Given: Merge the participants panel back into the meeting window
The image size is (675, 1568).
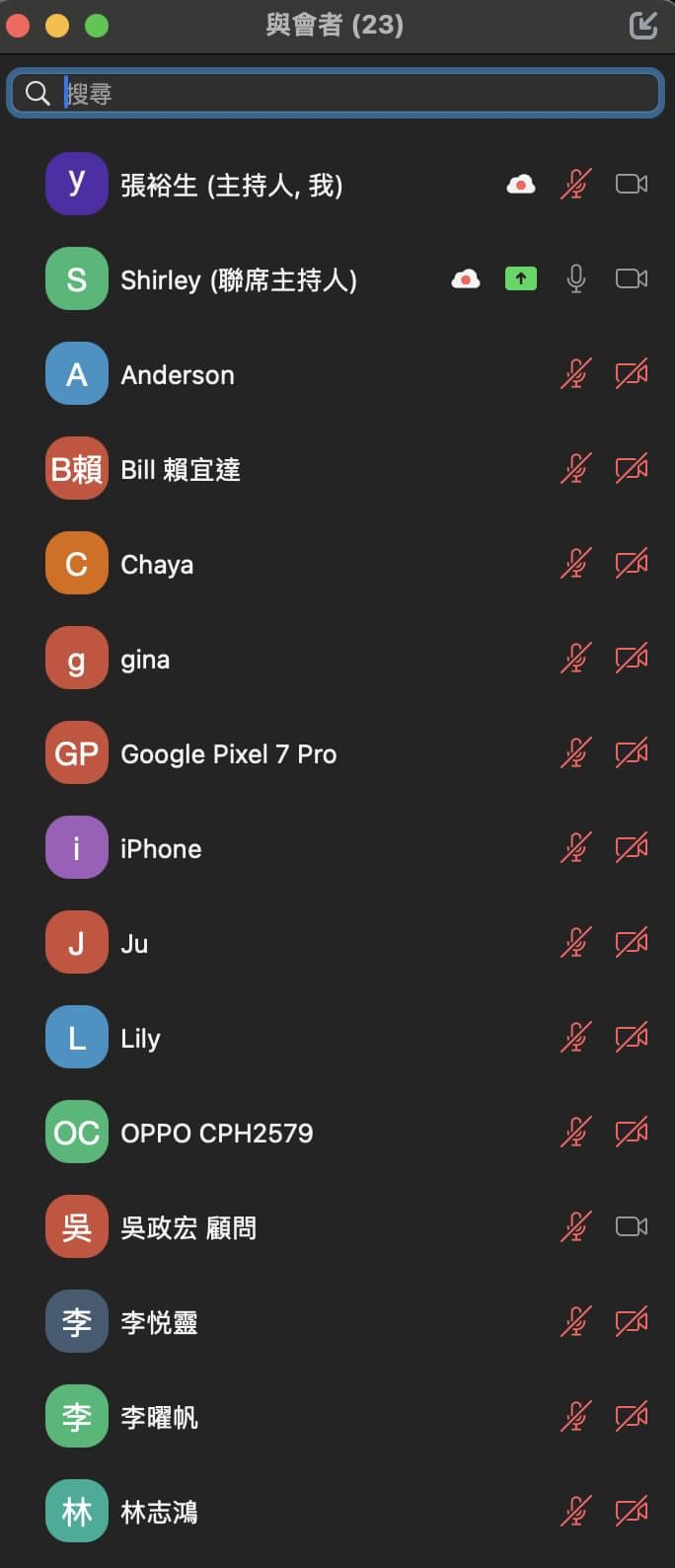Looking at the screenshot, I should coord(643,25).
